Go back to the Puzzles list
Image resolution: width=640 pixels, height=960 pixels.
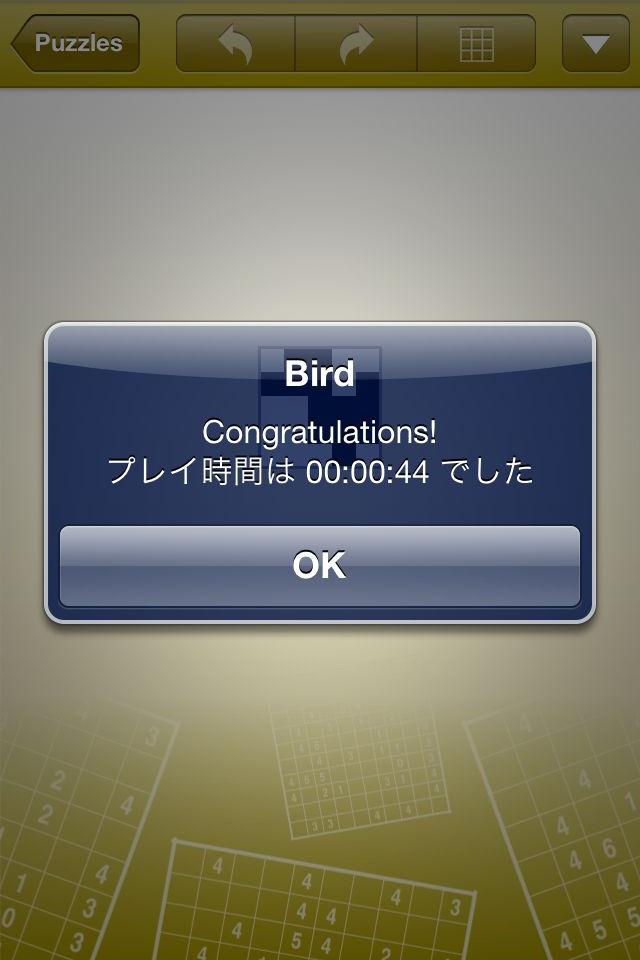(75, 43)
